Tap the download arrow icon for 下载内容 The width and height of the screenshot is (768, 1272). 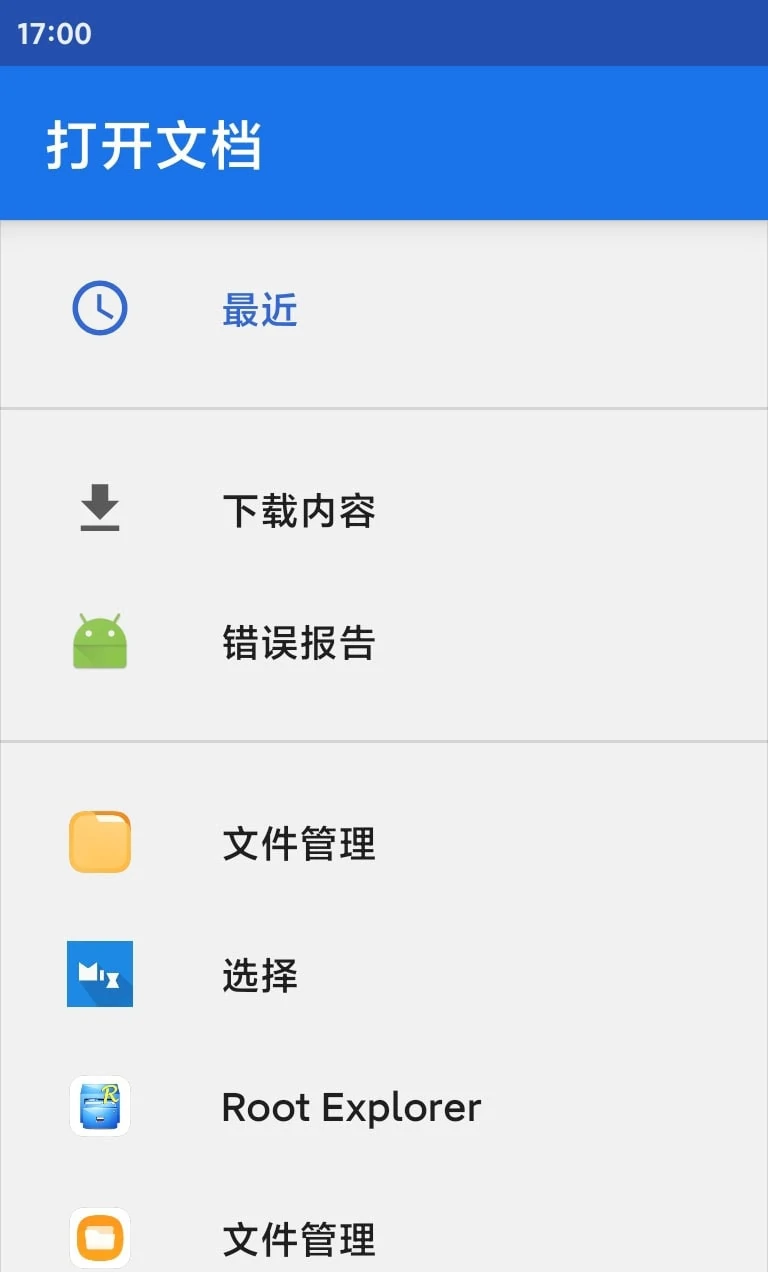[99, 509]
